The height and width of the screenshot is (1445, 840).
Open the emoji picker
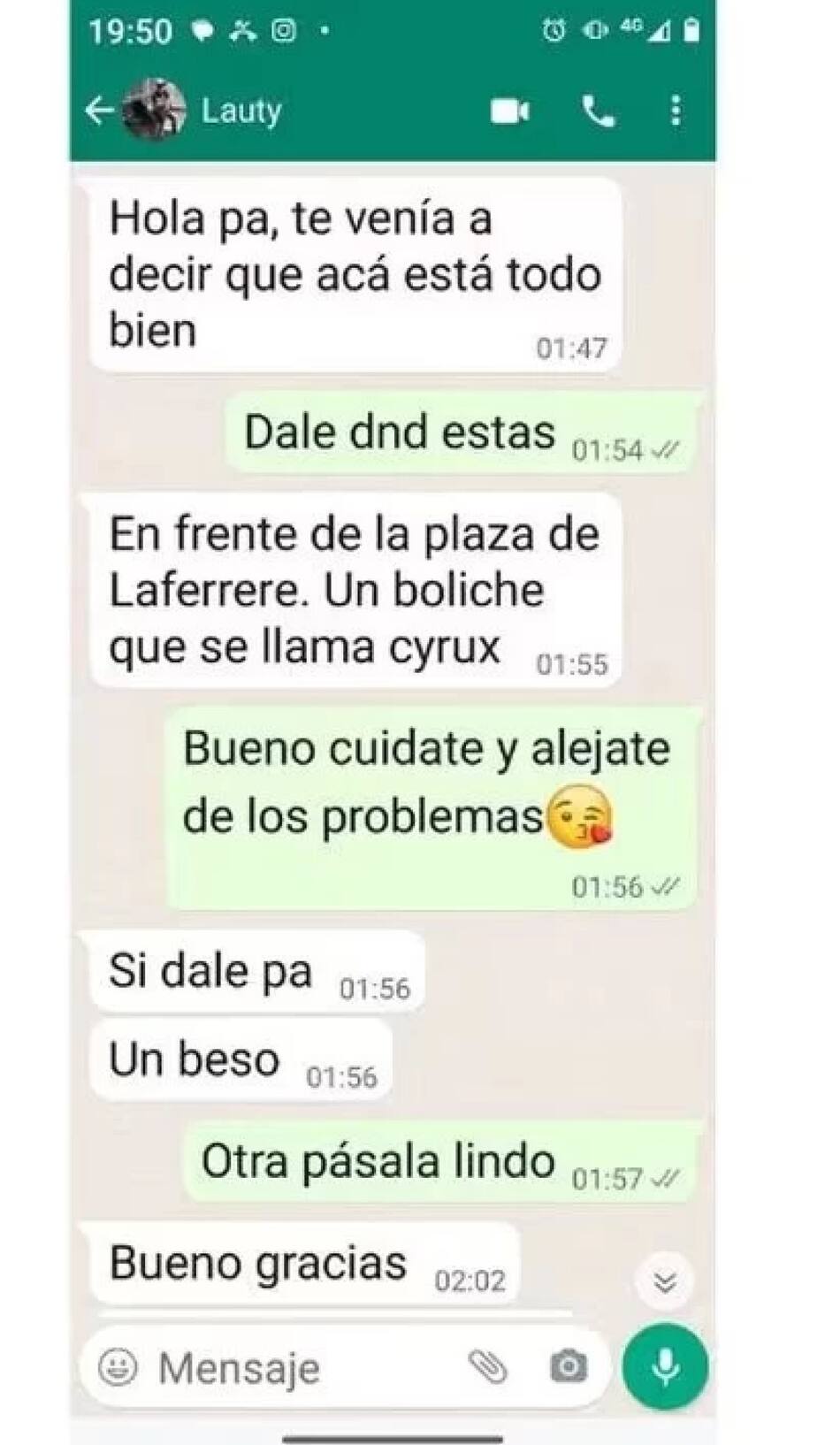(x=118, y=1367)
